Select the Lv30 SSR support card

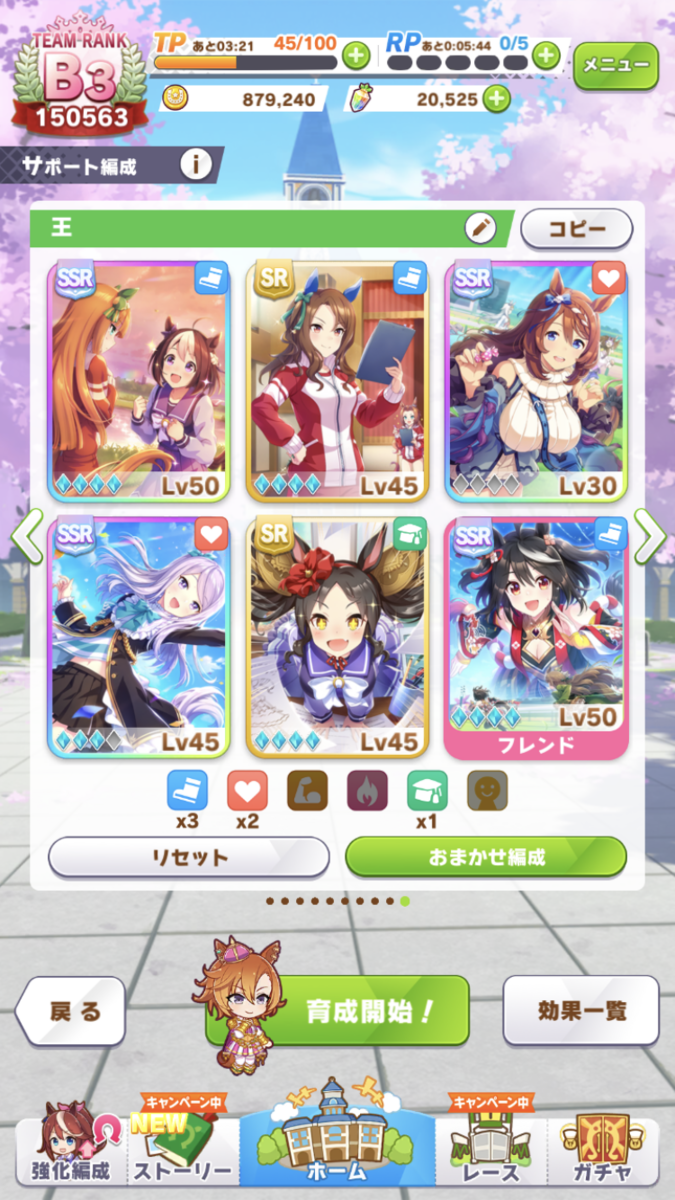click(x=538, y=381)
